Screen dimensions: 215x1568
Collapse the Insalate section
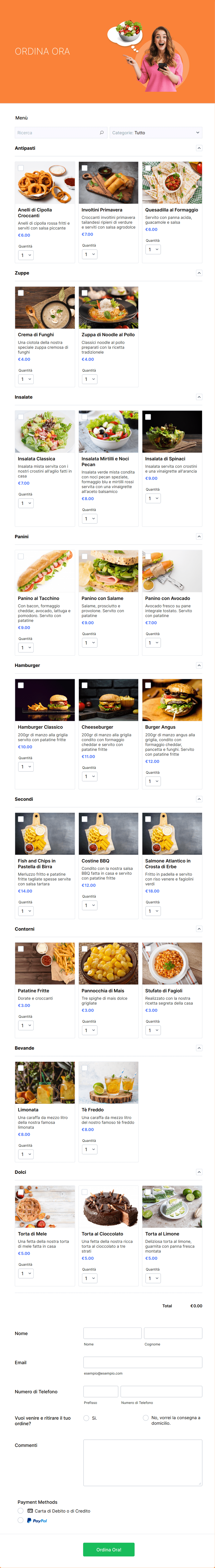199,397
